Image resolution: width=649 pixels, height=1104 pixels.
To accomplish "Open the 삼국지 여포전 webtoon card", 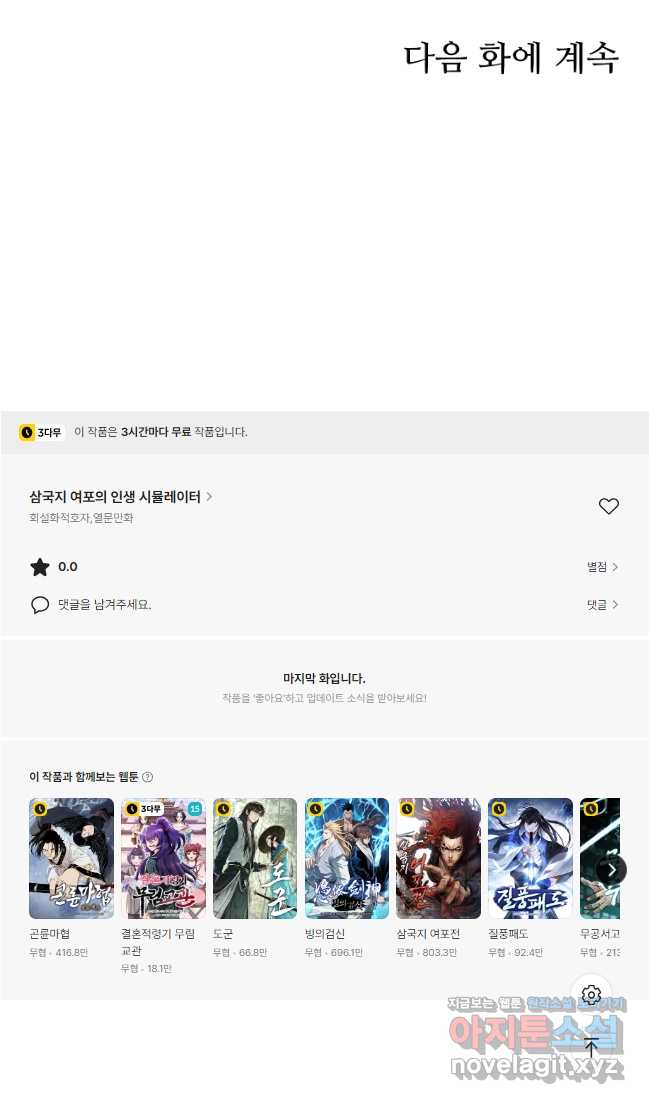I will click(438, 858).
